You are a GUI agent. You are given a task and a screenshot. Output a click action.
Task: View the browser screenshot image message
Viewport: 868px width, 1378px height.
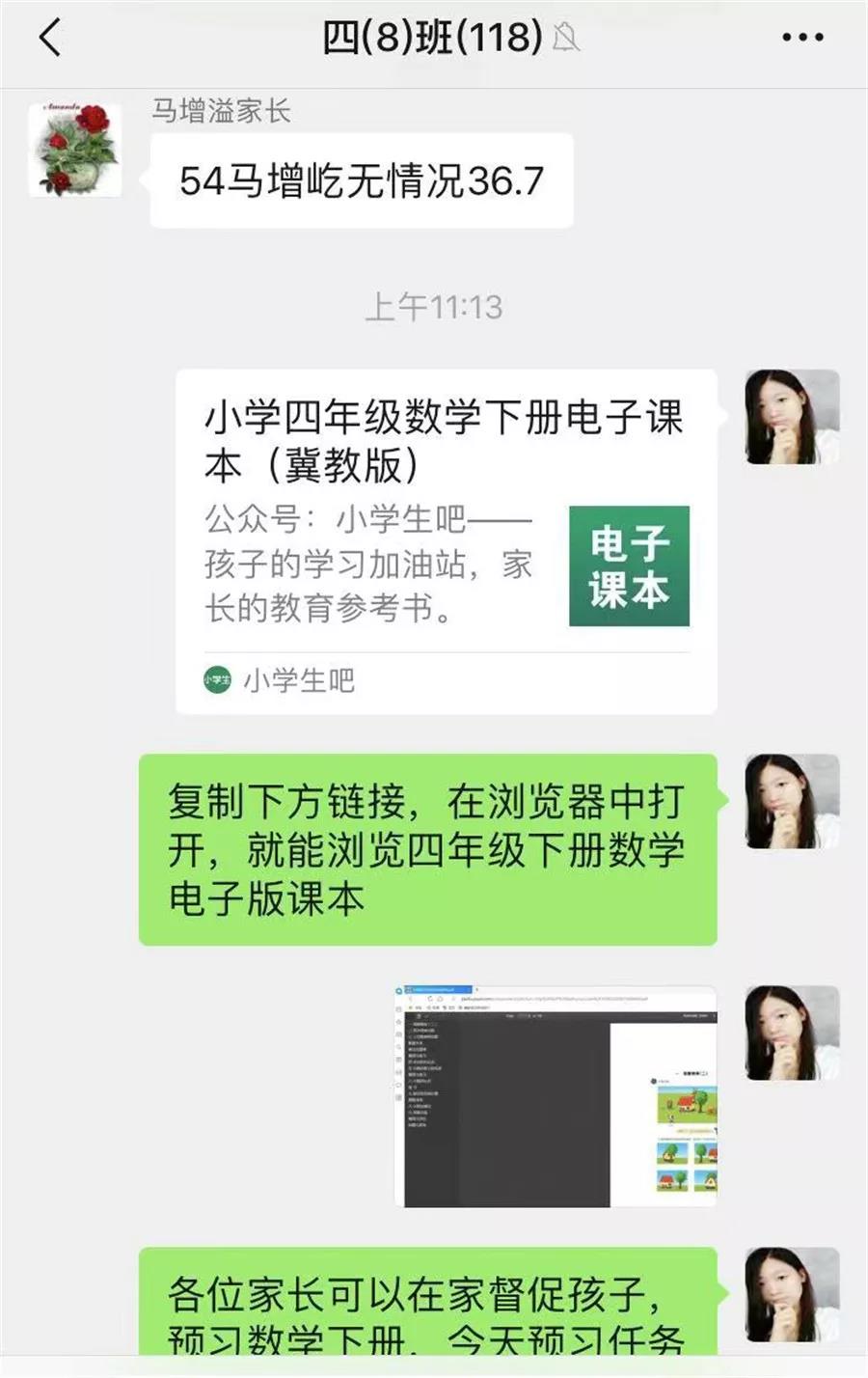point(556,1095)
